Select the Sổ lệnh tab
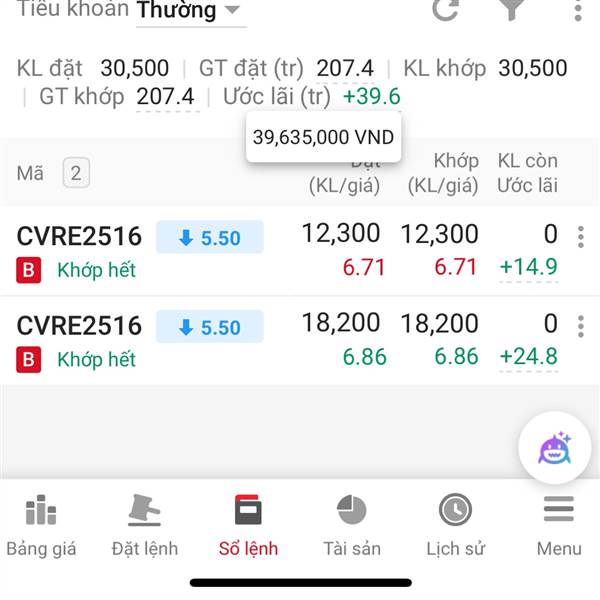 pos(248,526)
